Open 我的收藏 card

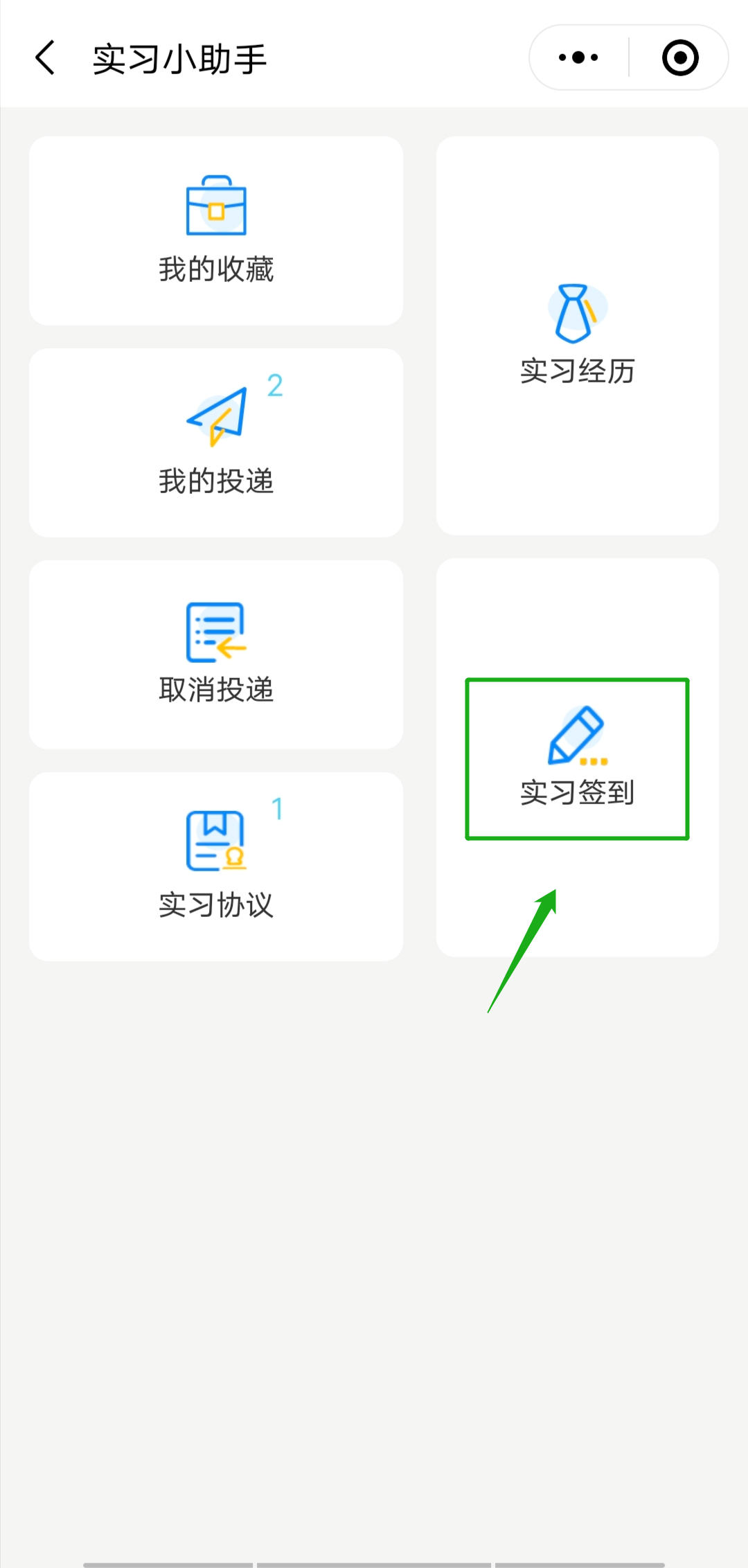coord(216,231)
